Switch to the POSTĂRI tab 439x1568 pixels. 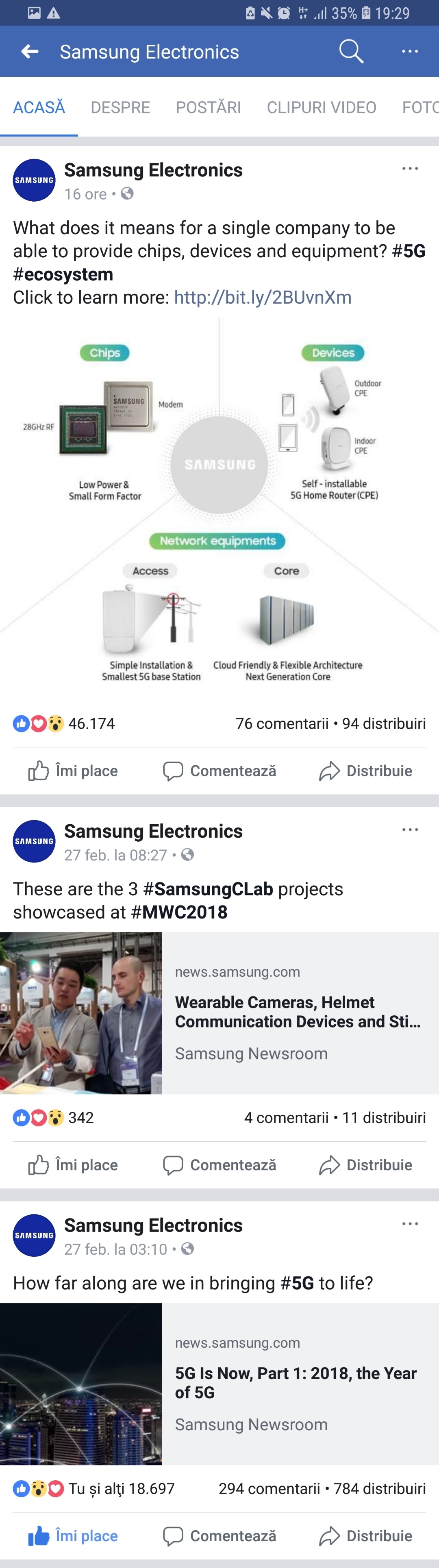pyautogui.click(x=208, y=108)
